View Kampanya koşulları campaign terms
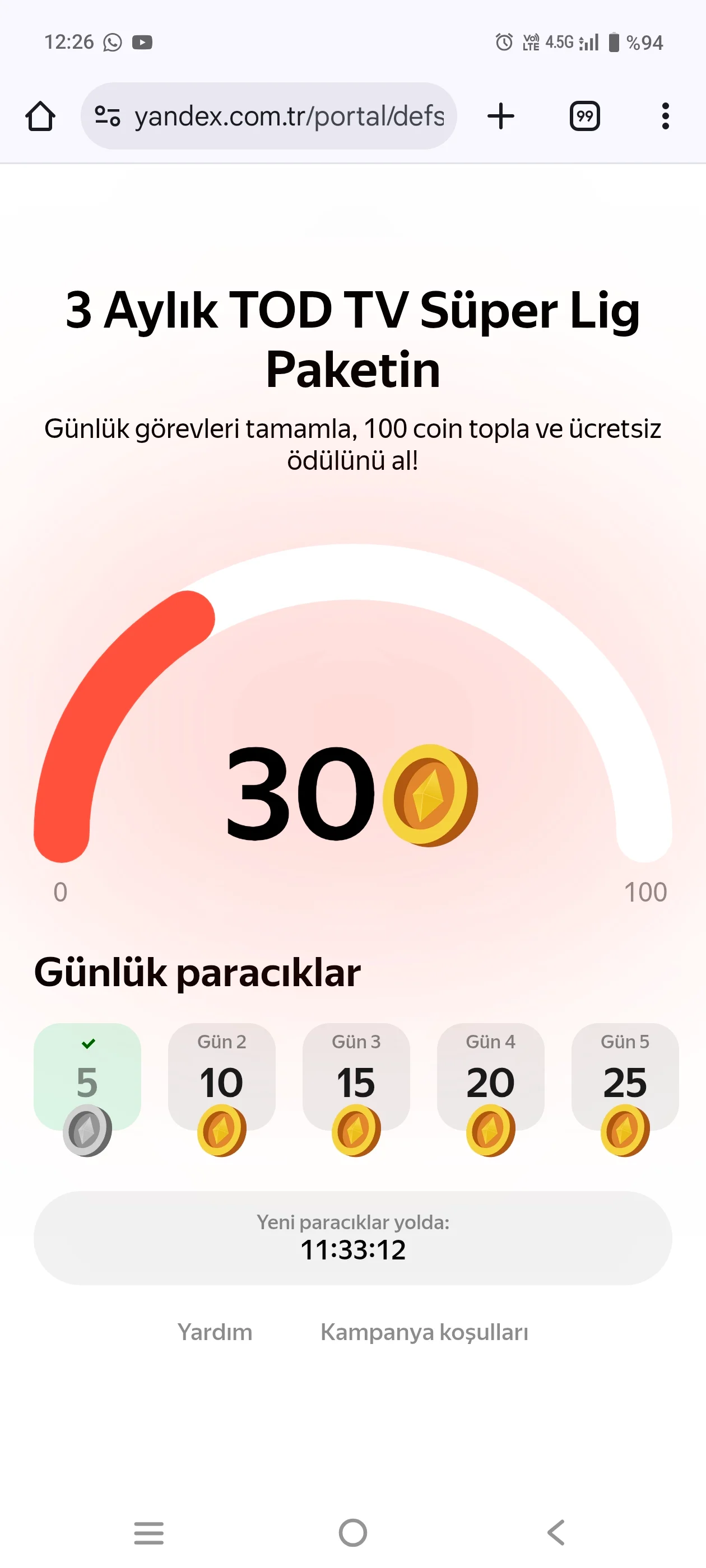This screenshot has height=1568, width=706. [424, 1332]
